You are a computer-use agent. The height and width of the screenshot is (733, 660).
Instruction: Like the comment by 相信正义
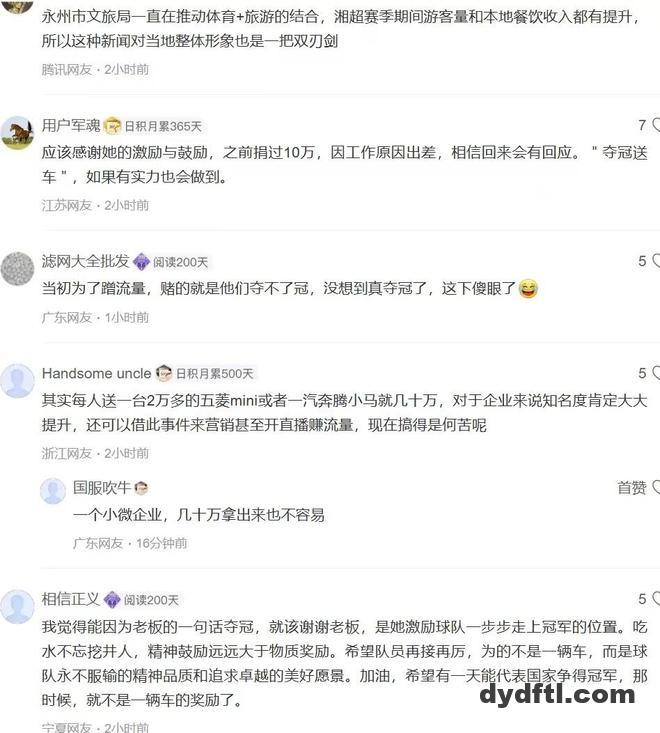655,599
